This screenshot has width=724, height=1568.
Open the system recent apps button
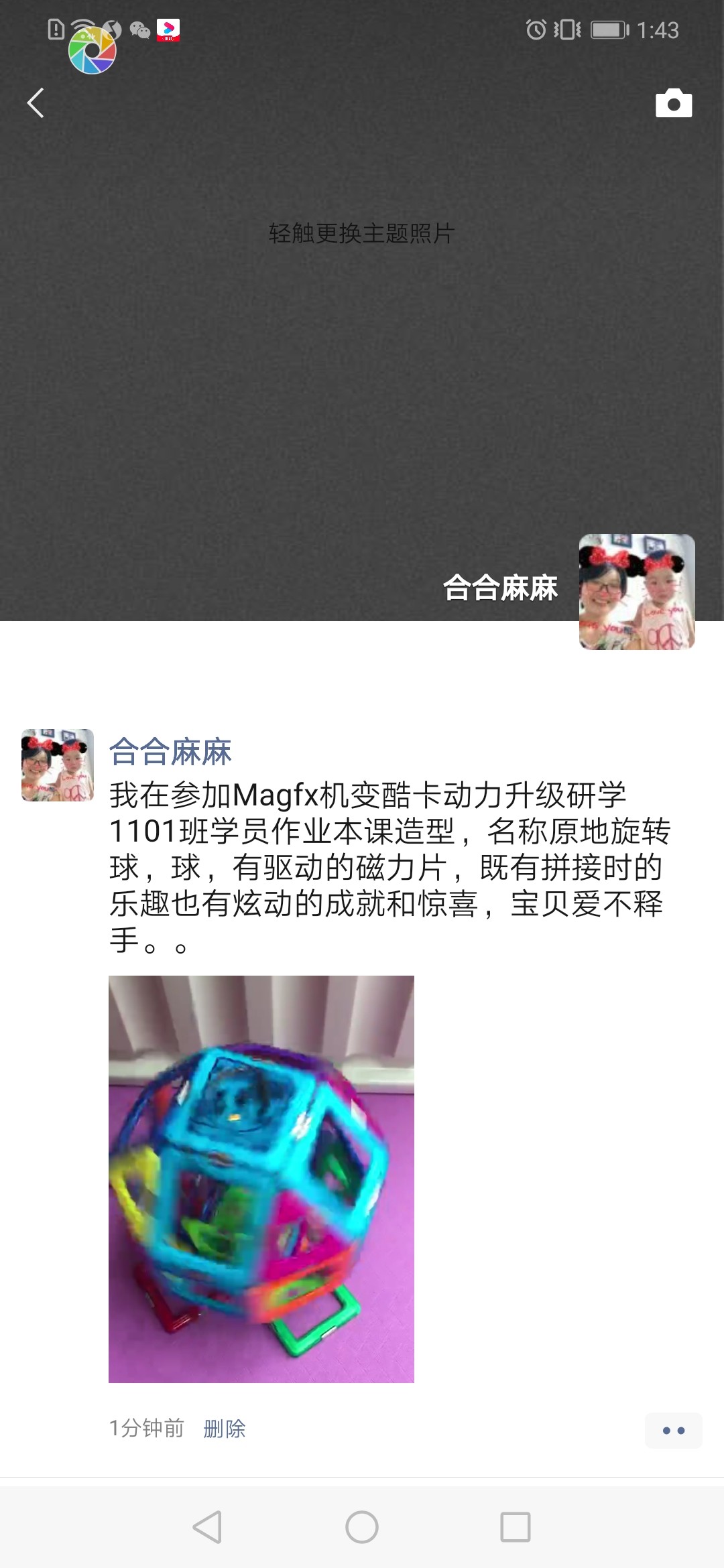pyautogui.click(x=516, y=1527)
